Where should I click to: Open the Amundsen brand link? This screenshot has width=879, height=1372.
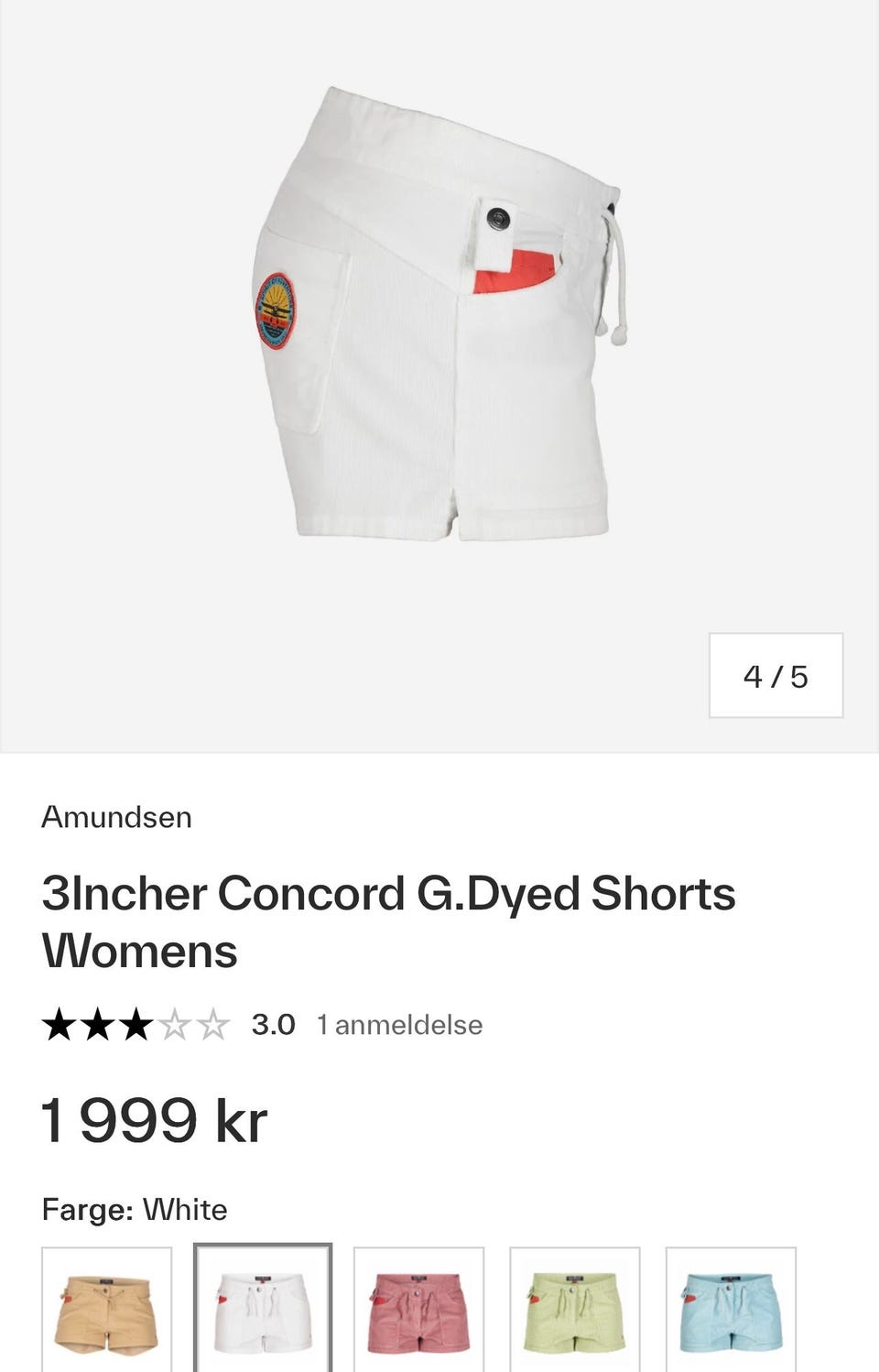coord(116,817)
